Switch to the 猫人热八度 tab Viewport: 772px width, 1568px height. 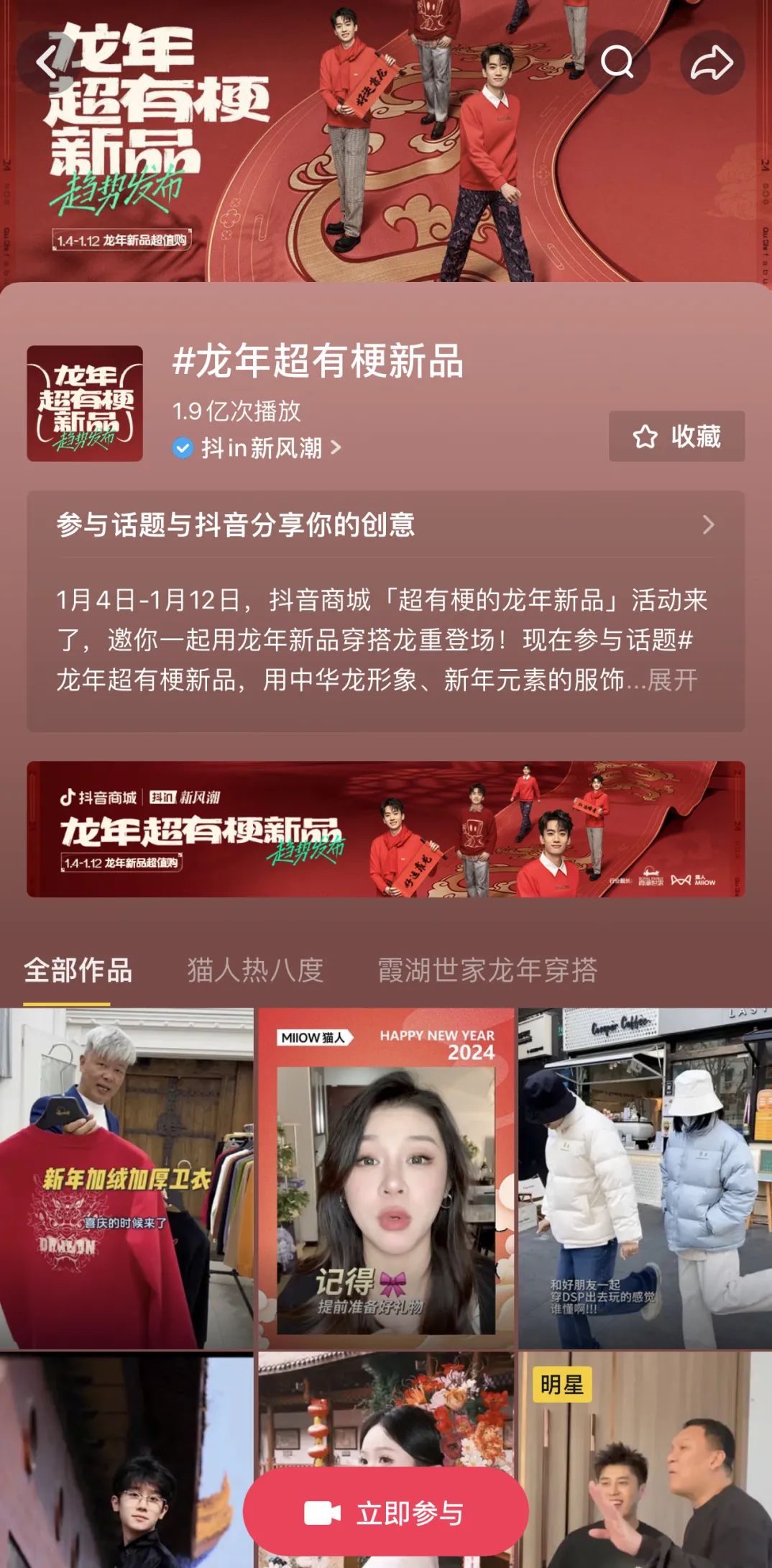[x=255, y=970]
